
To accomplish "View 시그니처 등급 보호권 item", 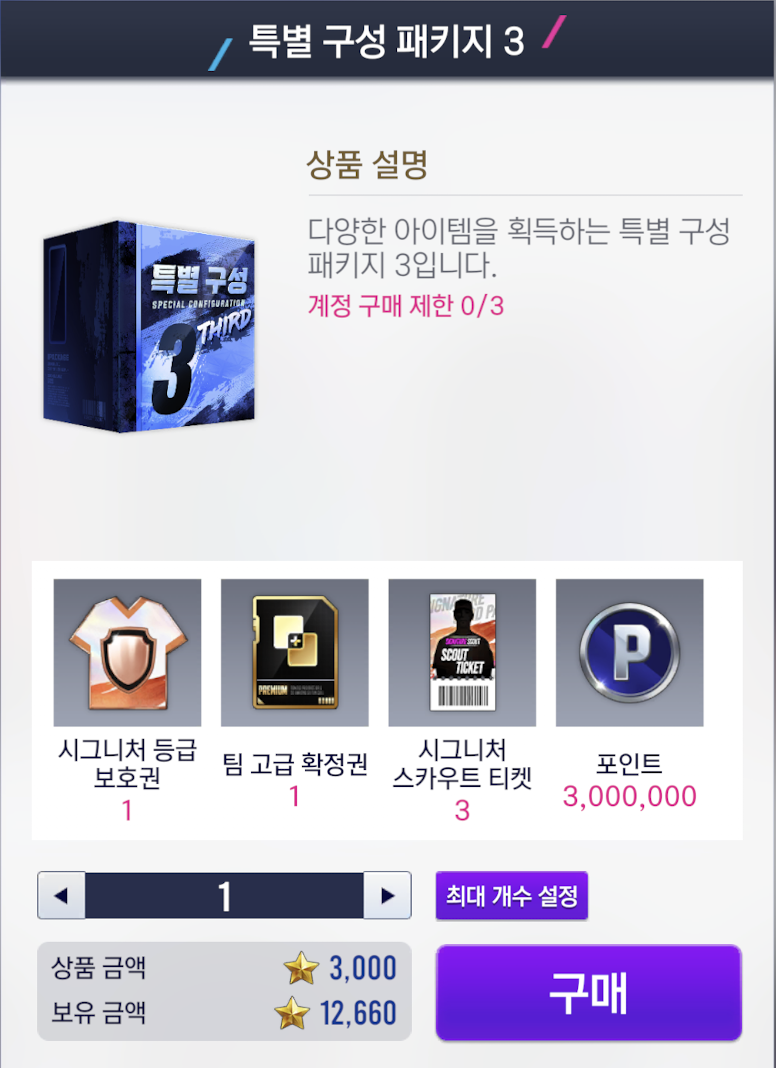I will coord(127,652).
